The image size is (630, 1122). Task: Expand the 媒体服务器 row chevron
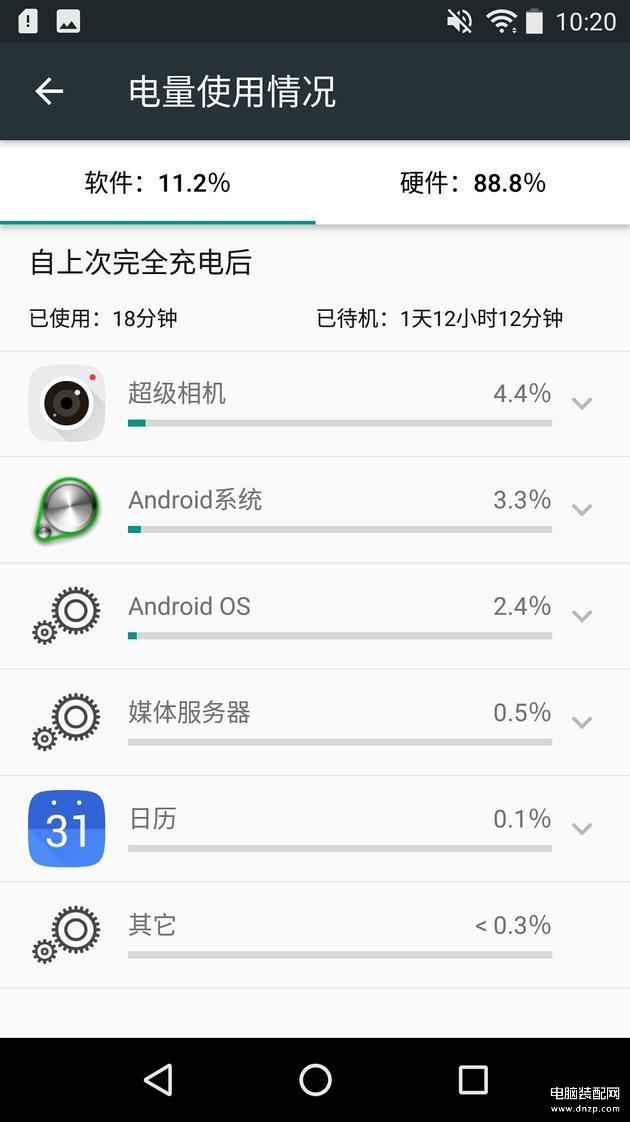(x=582, y=722)
